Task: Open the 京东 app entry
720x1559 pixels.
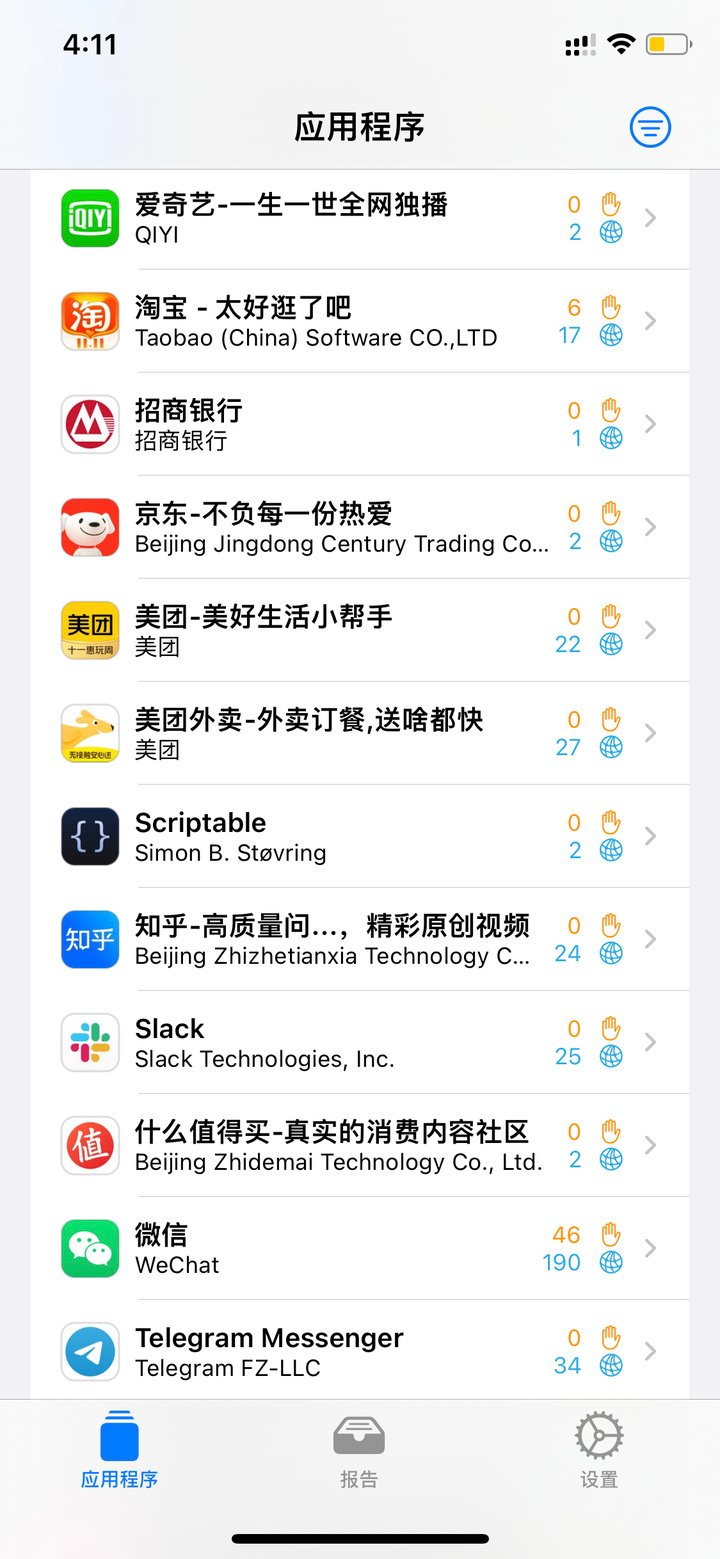Action: pyautogui.click(x=360, y=527)
